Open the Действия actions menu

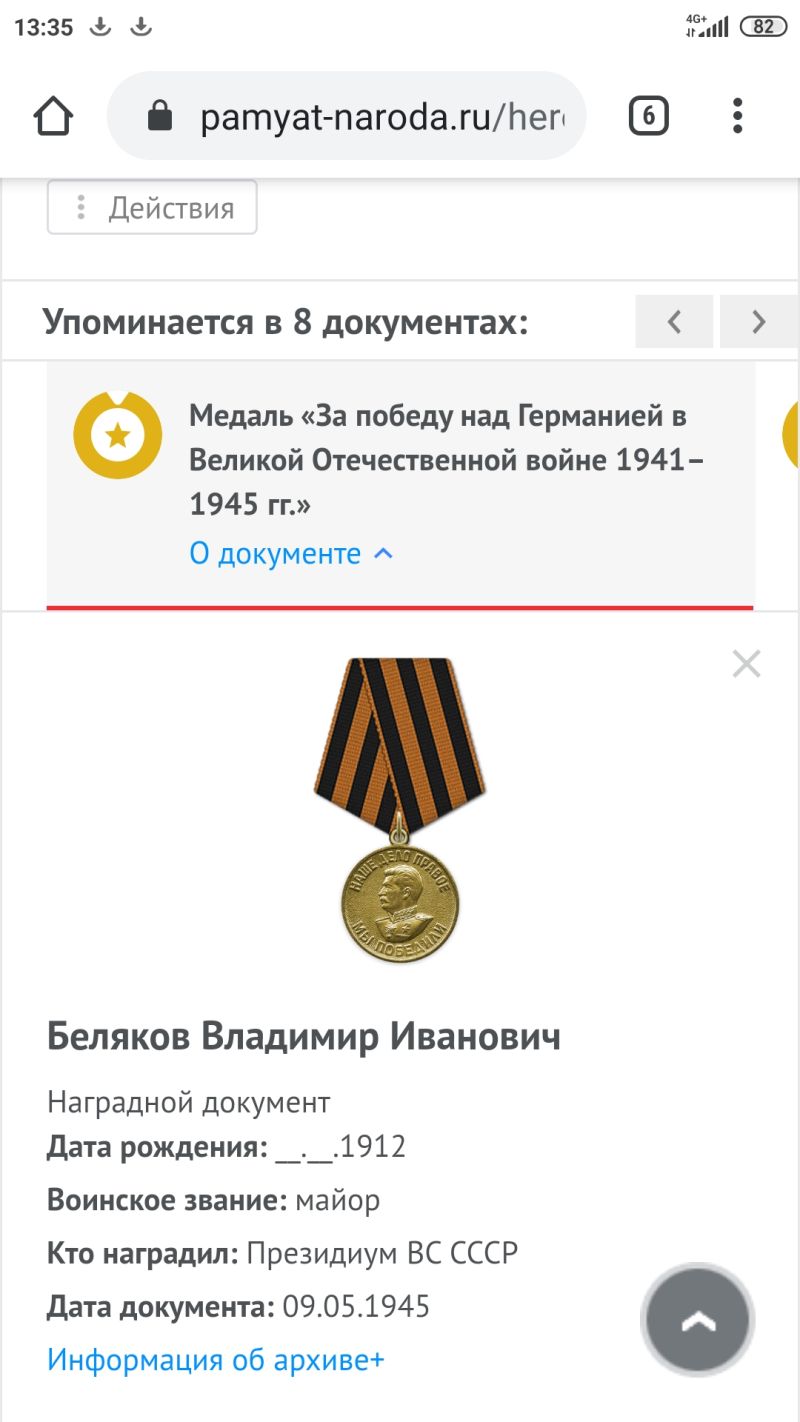152,208
